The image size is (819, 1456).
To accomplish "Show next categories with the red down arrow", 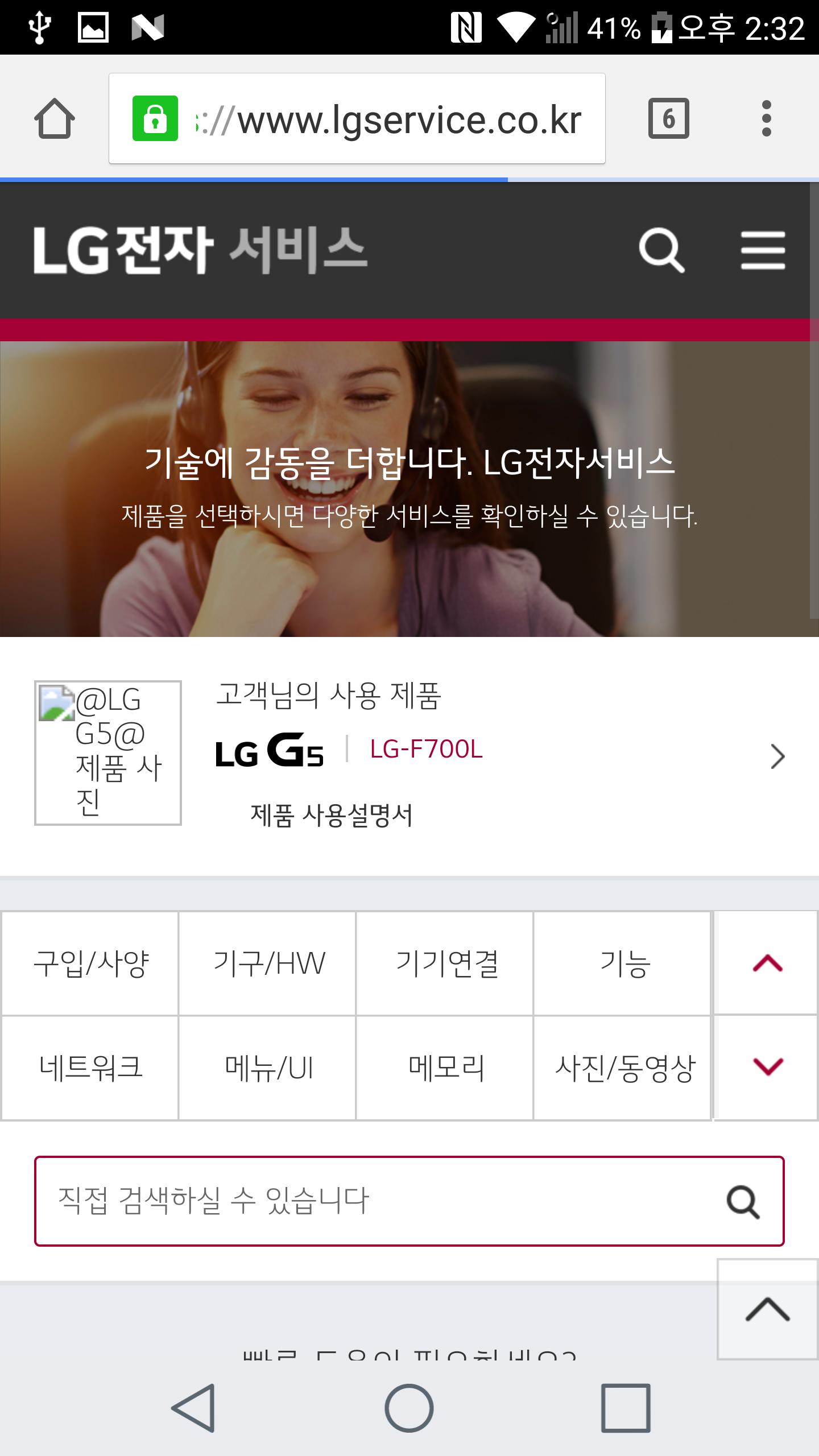I will tap(766, 1068).
